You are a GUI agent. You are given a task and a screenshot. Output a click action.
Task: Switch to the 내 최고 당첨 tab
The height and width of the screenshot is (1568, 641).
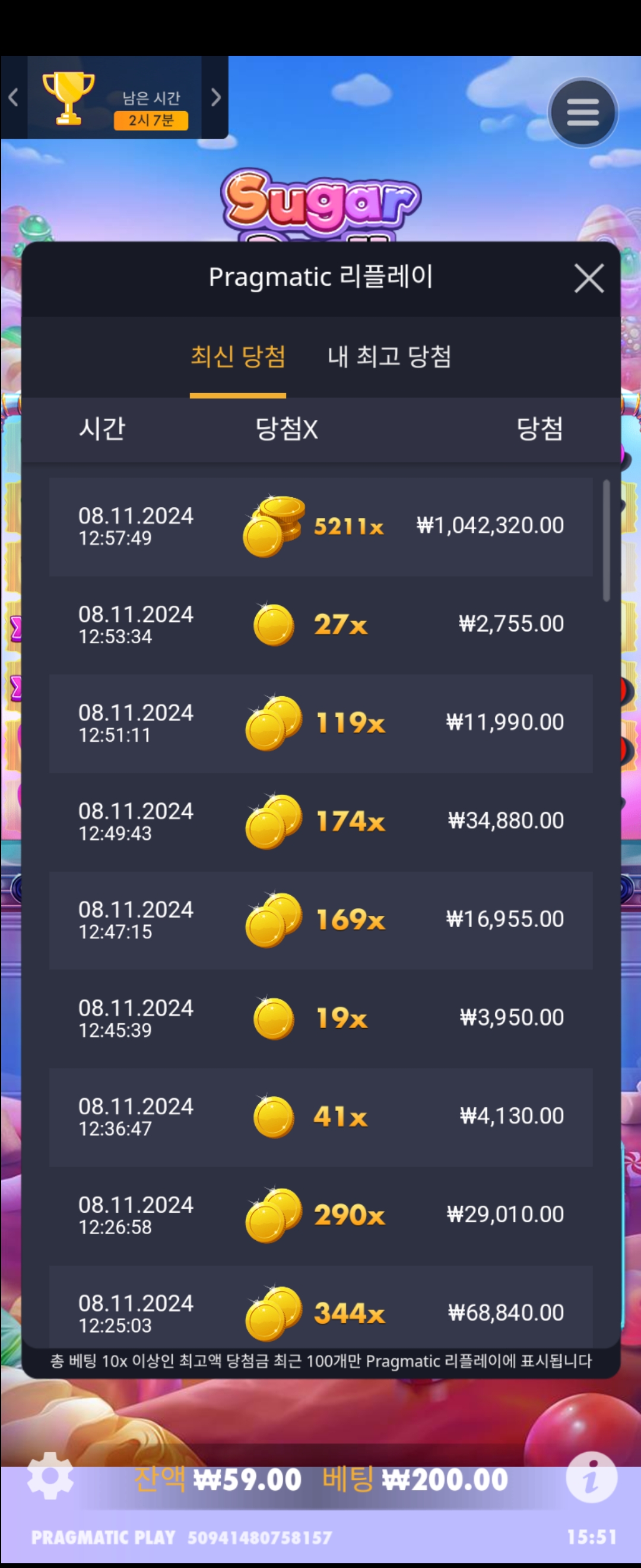coord(389,356)
